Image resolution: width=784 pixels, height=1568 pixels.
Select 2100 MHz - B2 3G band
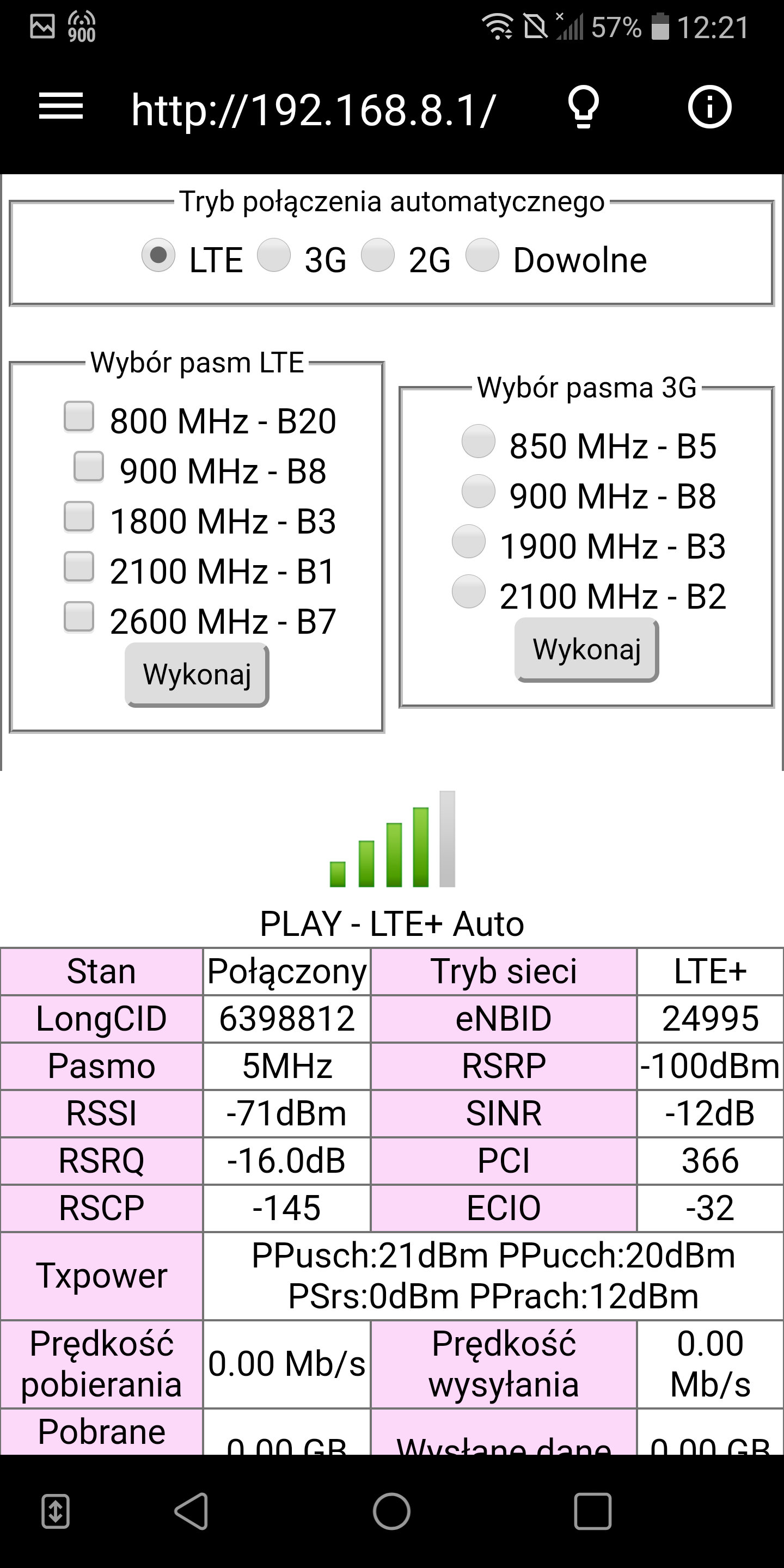pyautogui.click(x=469, y=591)
